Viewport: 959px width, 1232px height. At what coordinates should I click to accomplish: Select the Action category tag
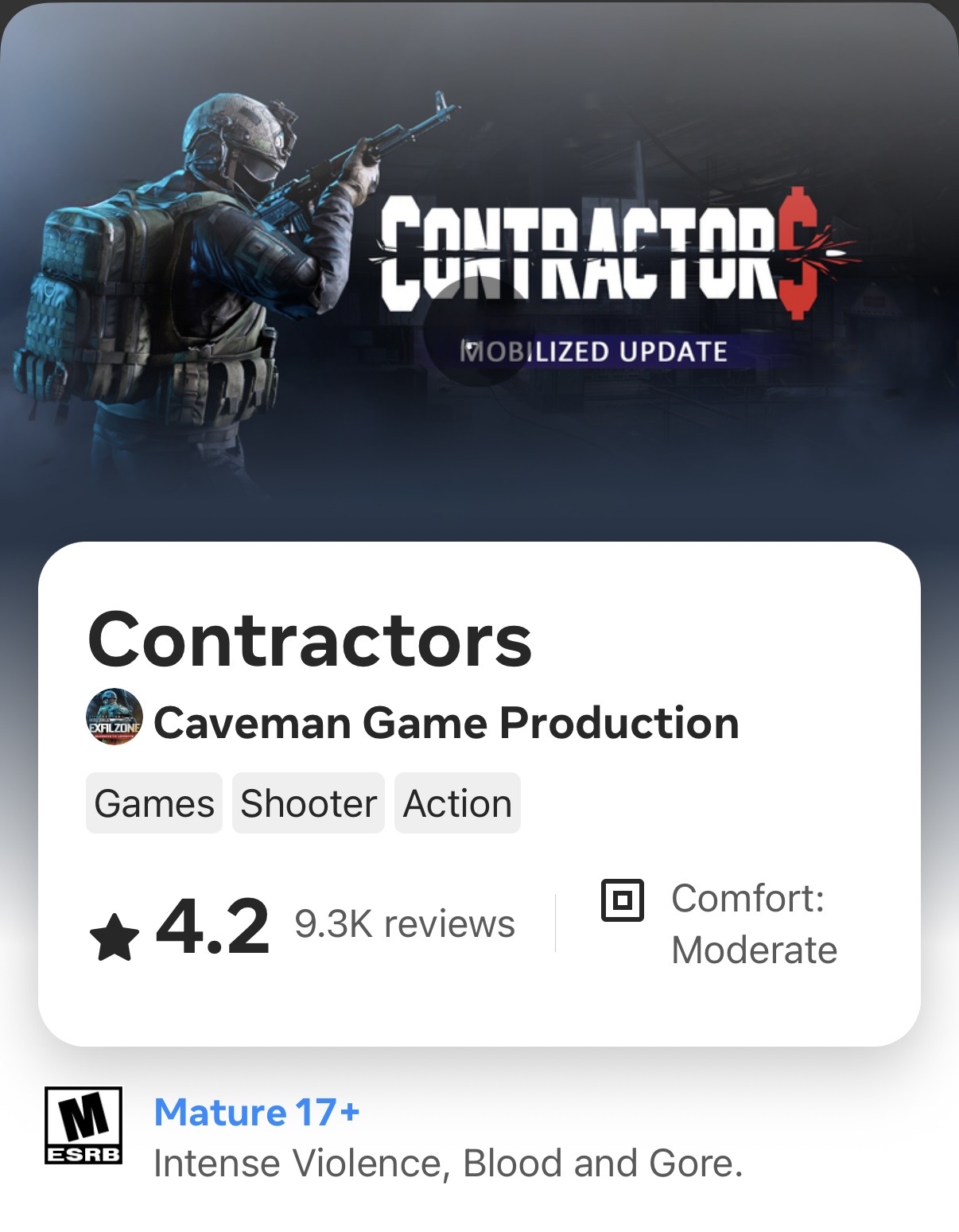click(x=457, y=803)
